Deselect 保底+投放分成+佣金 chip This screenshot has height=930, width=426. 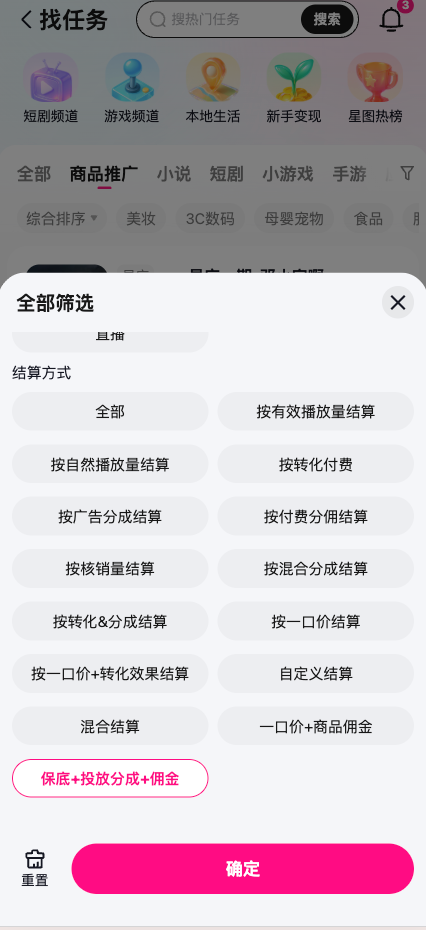[110, 778]
